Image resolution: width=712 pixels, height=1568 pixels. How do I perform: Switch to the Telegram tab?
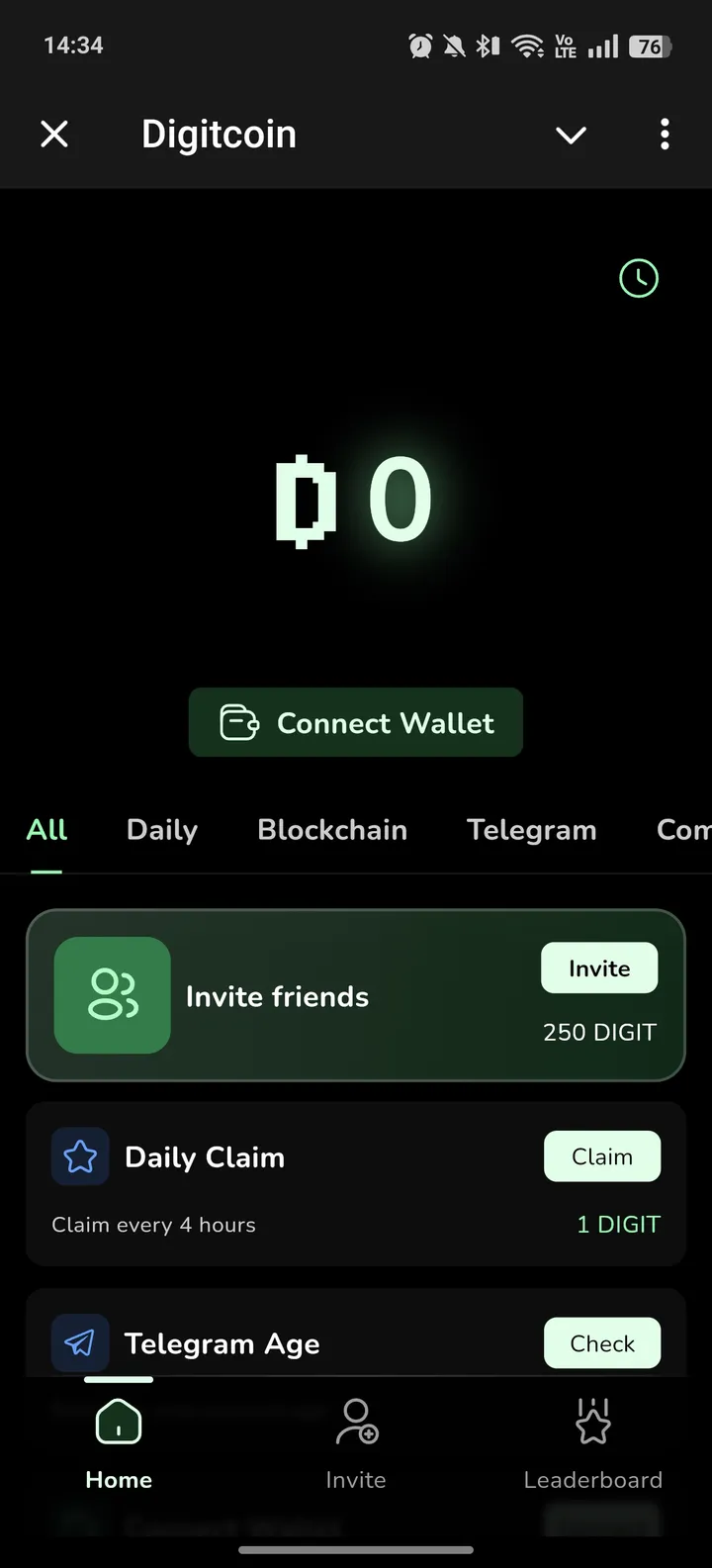point(532,830)
